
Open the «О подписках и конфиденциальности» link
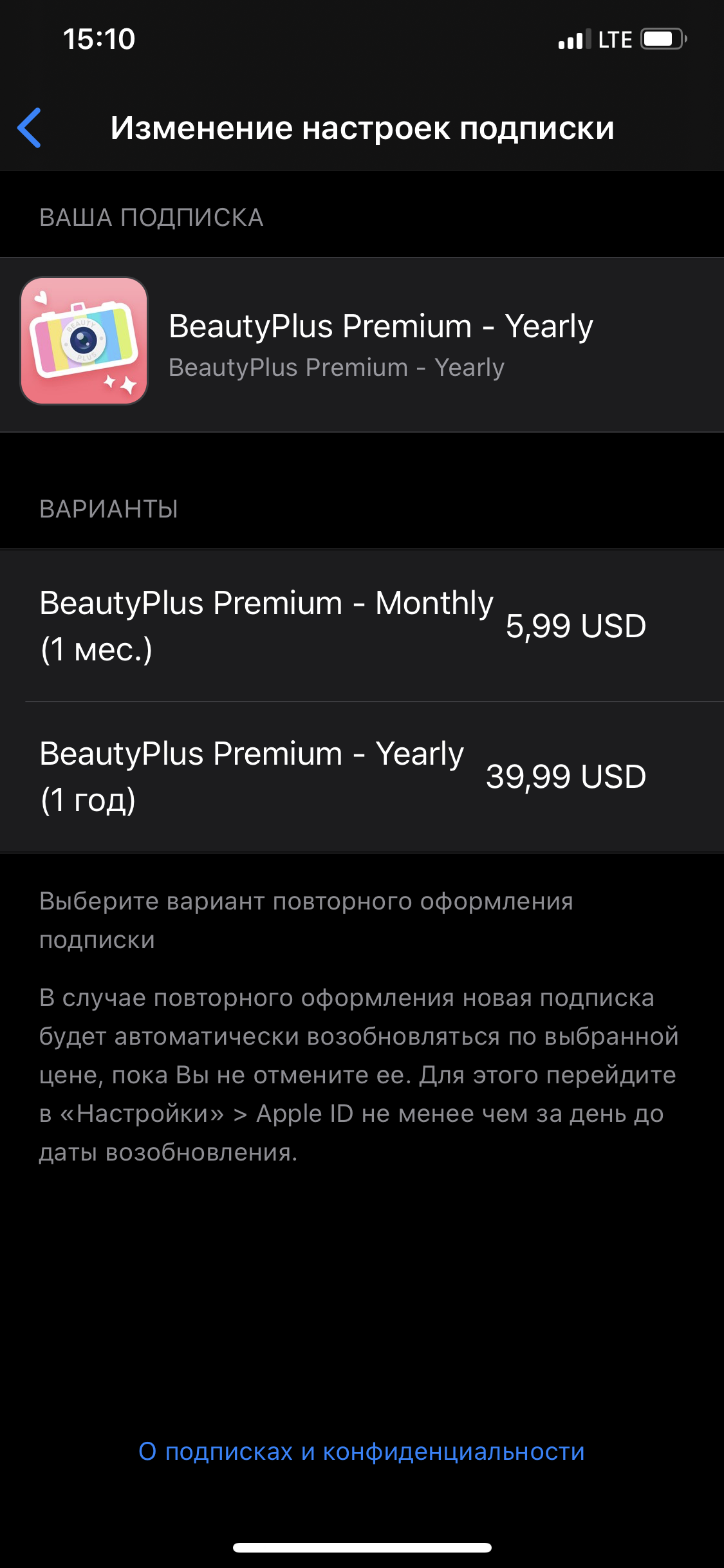tap(362, 1451)
